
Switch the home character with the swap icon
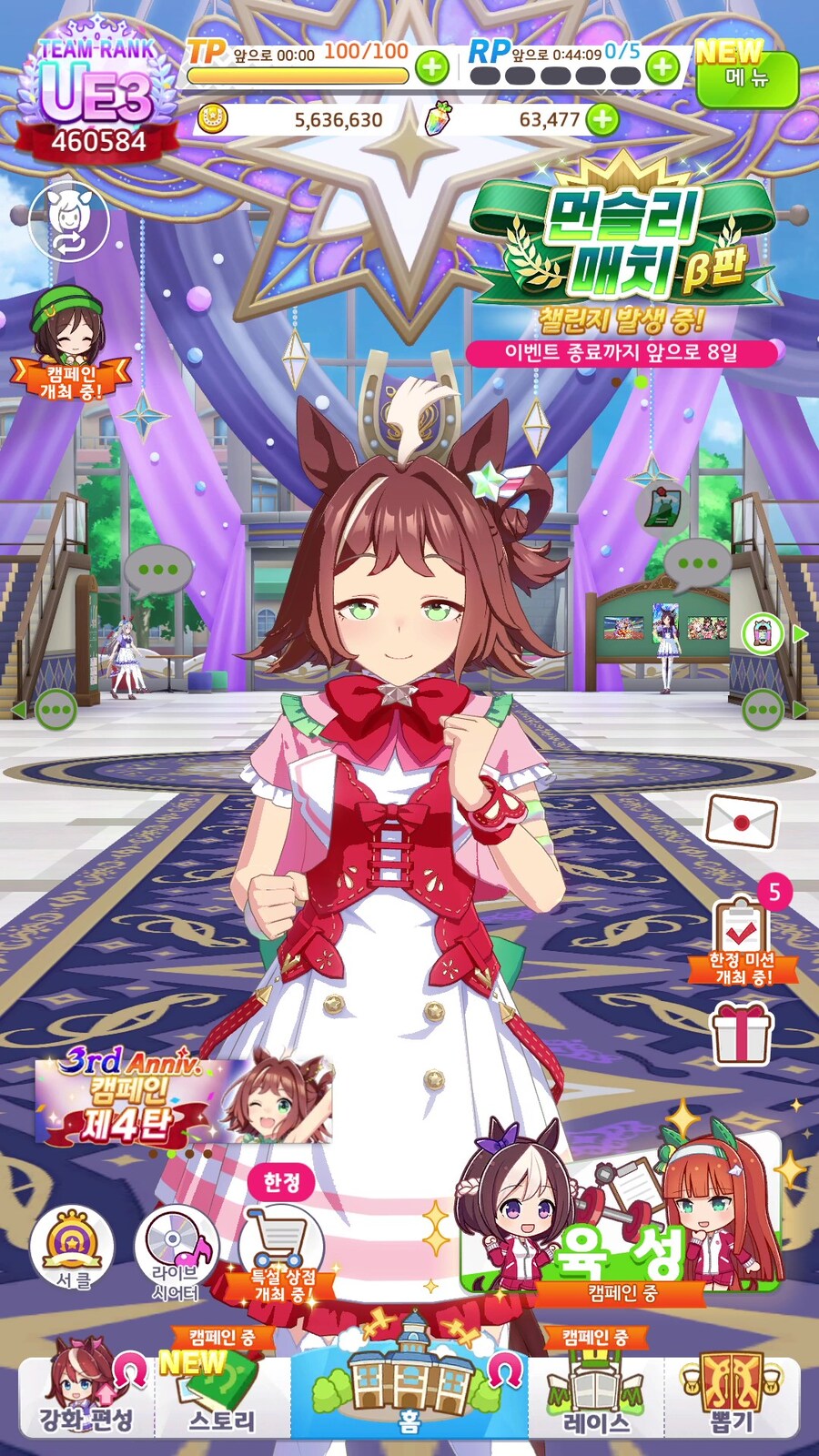pyautogui.click(x=68, y=221)
